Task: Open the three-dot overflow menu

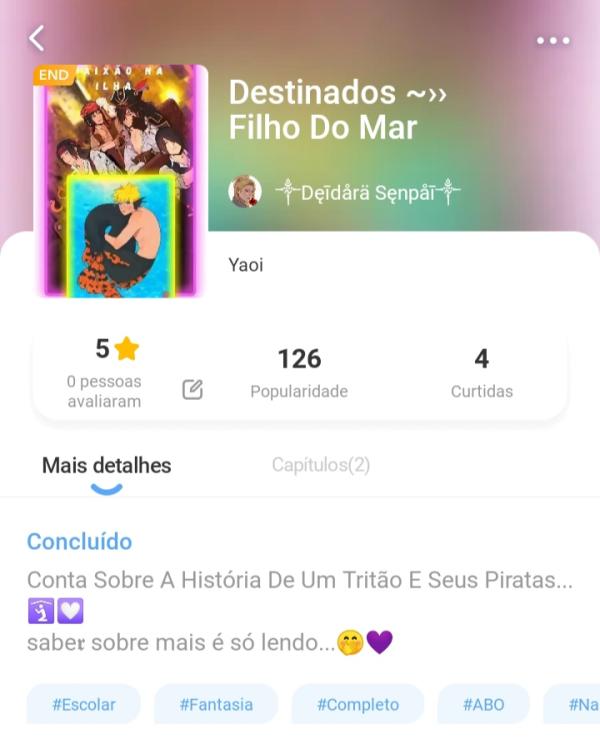Action: point(552,41)
